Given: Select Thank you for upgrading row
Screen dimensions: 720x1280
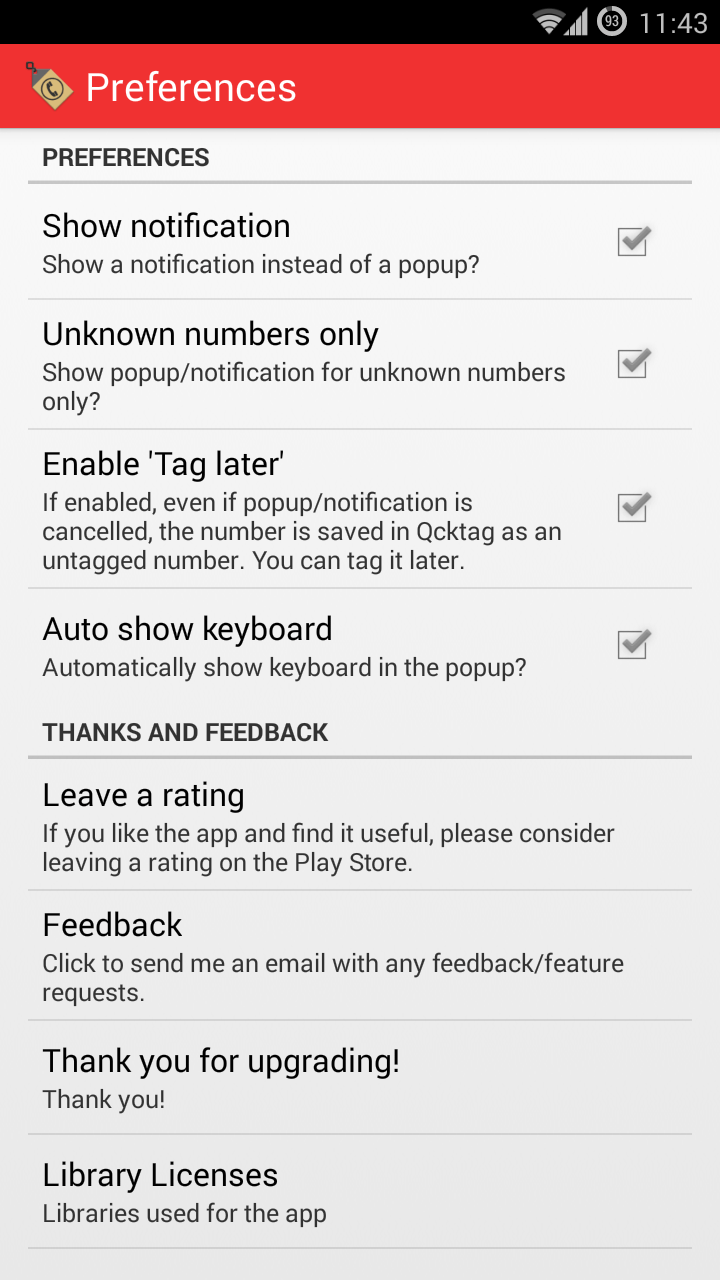Looking at the screenshot, I should pos(360,1077).
